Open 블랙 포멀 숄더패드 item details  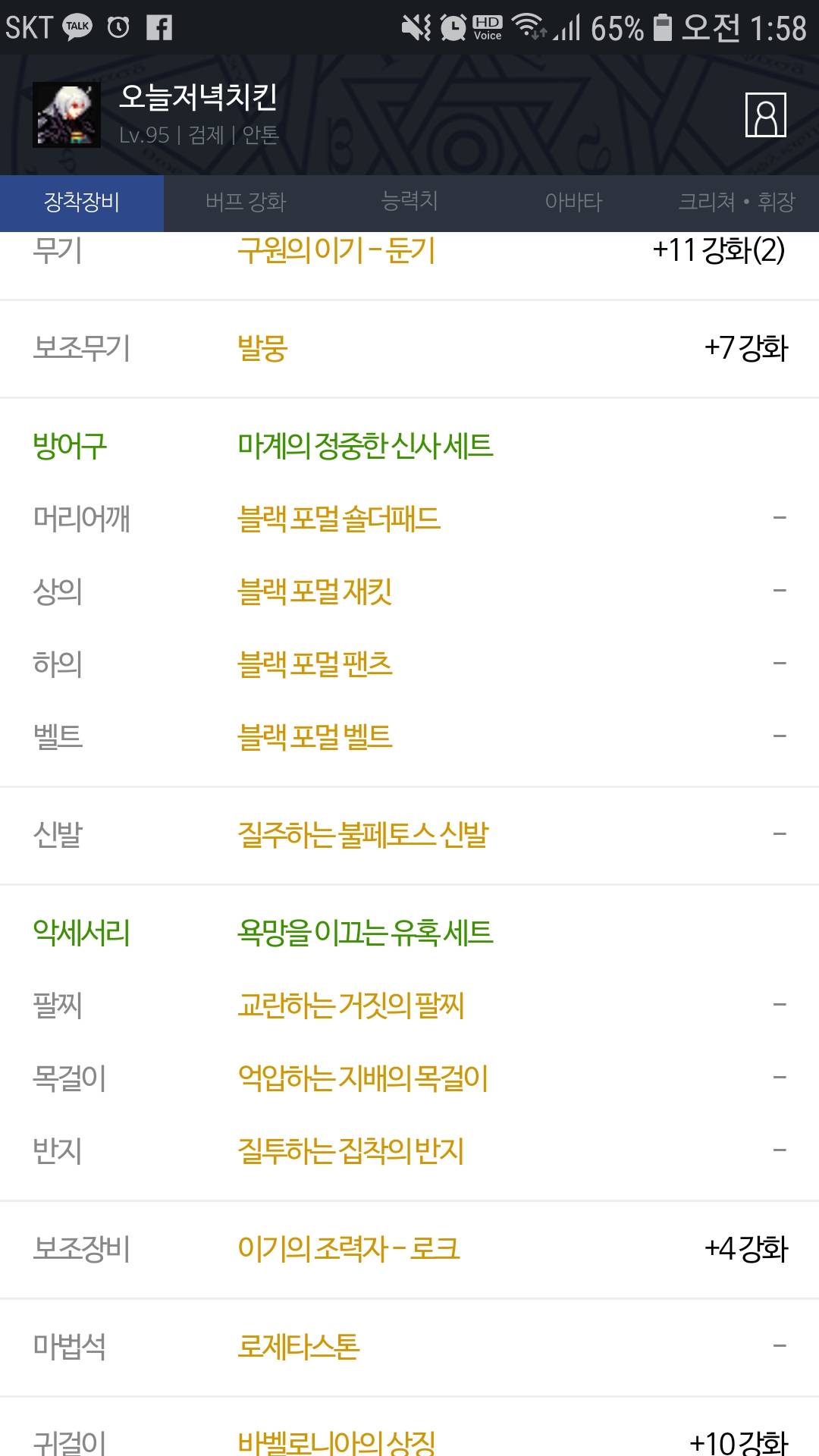pyautogui.click(x=339, y=519)
